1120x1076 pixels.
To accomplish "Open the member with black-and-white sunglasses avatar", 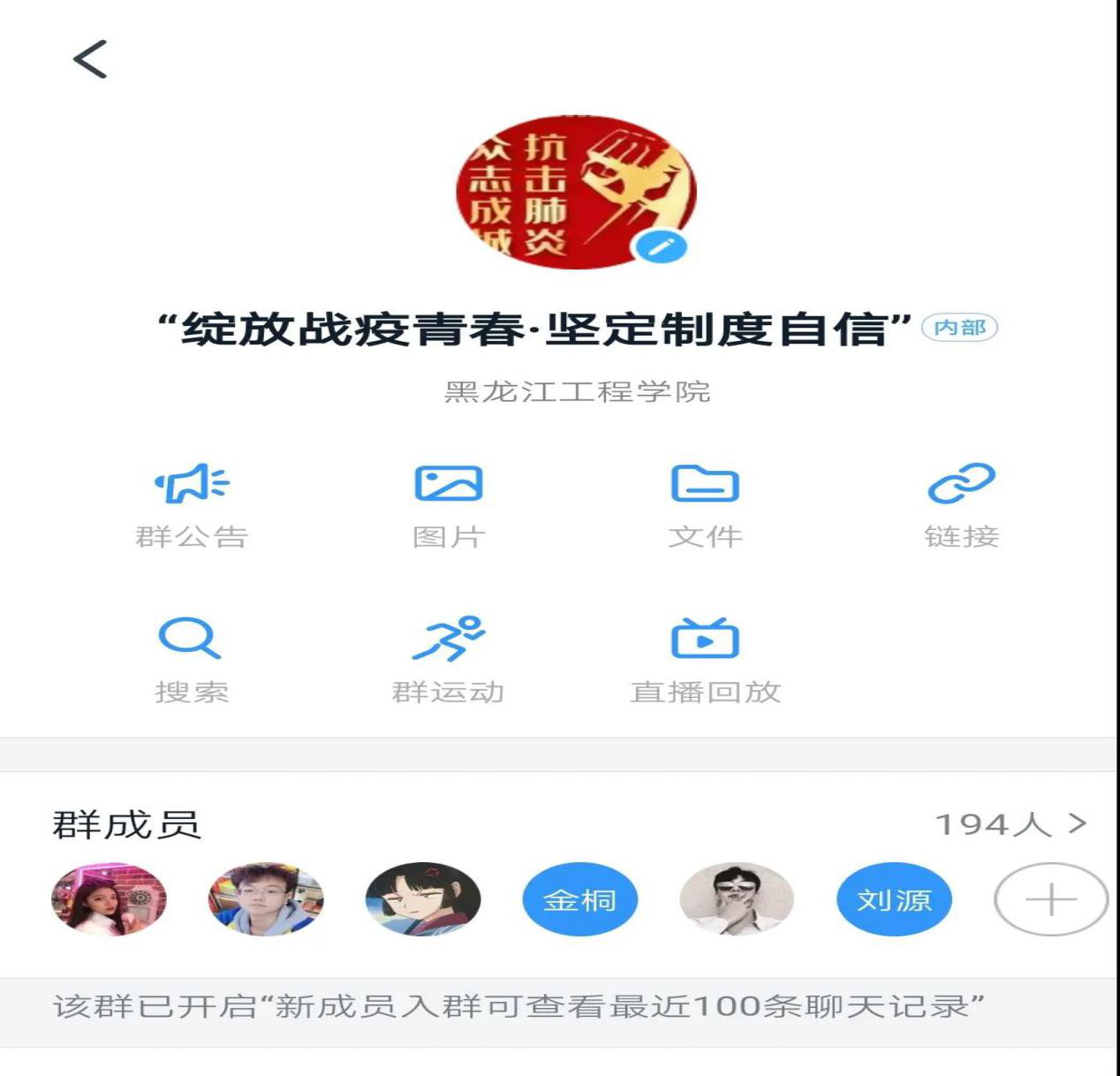I will pos(737,899).
